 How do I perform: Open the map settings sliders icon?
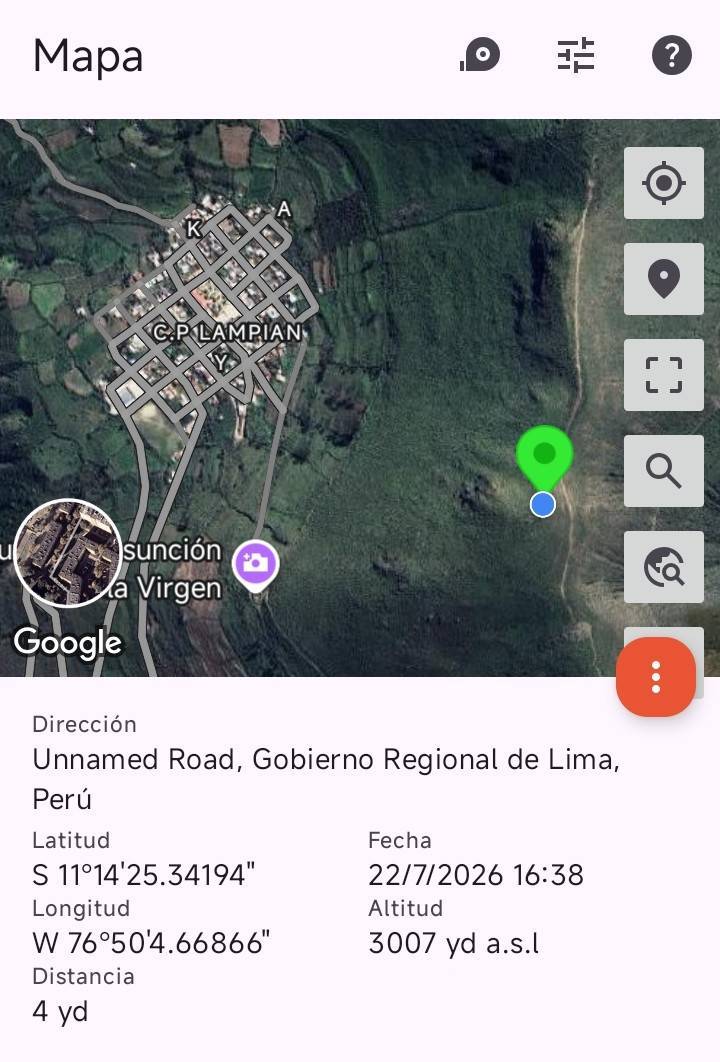(576, 55)
